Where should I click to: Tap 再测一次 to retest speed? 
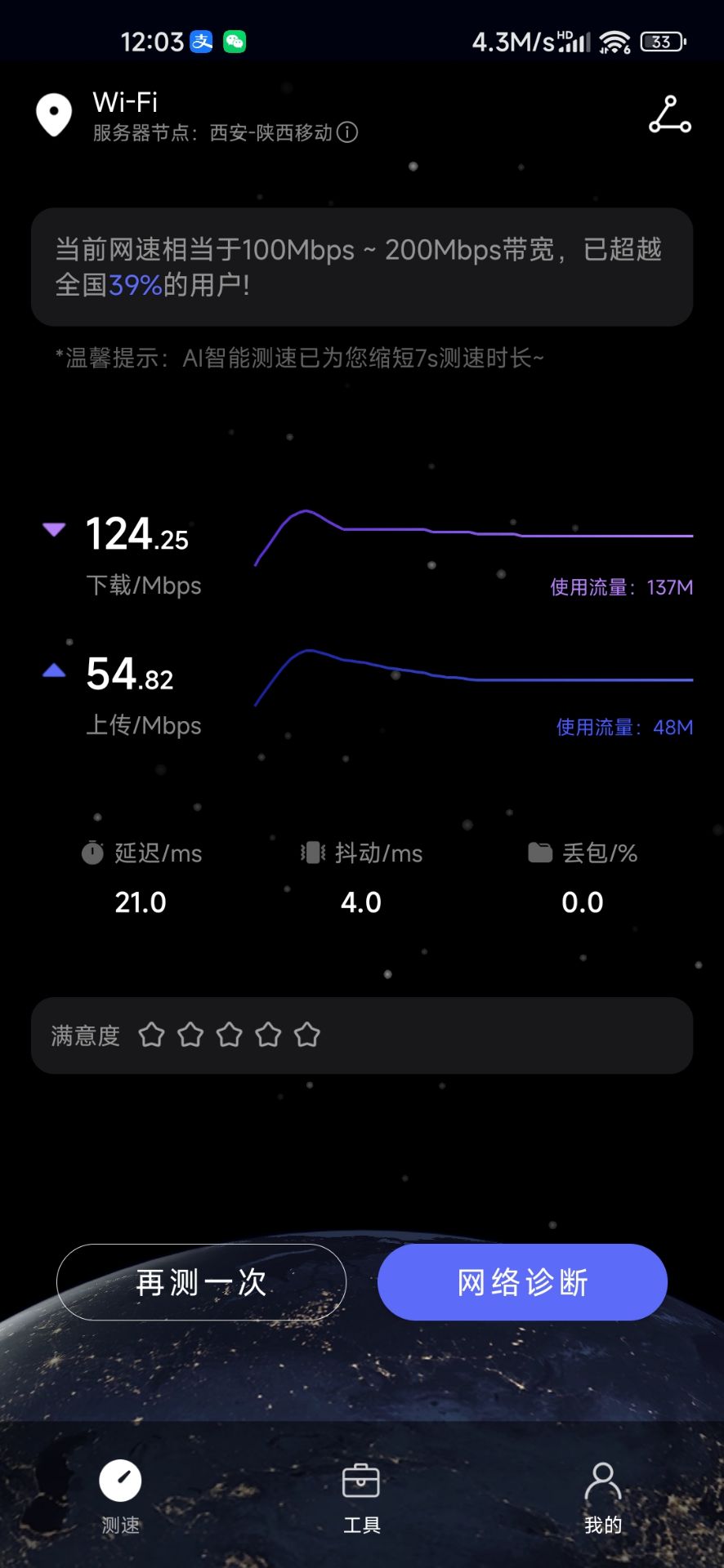(x=201, y=1282)
